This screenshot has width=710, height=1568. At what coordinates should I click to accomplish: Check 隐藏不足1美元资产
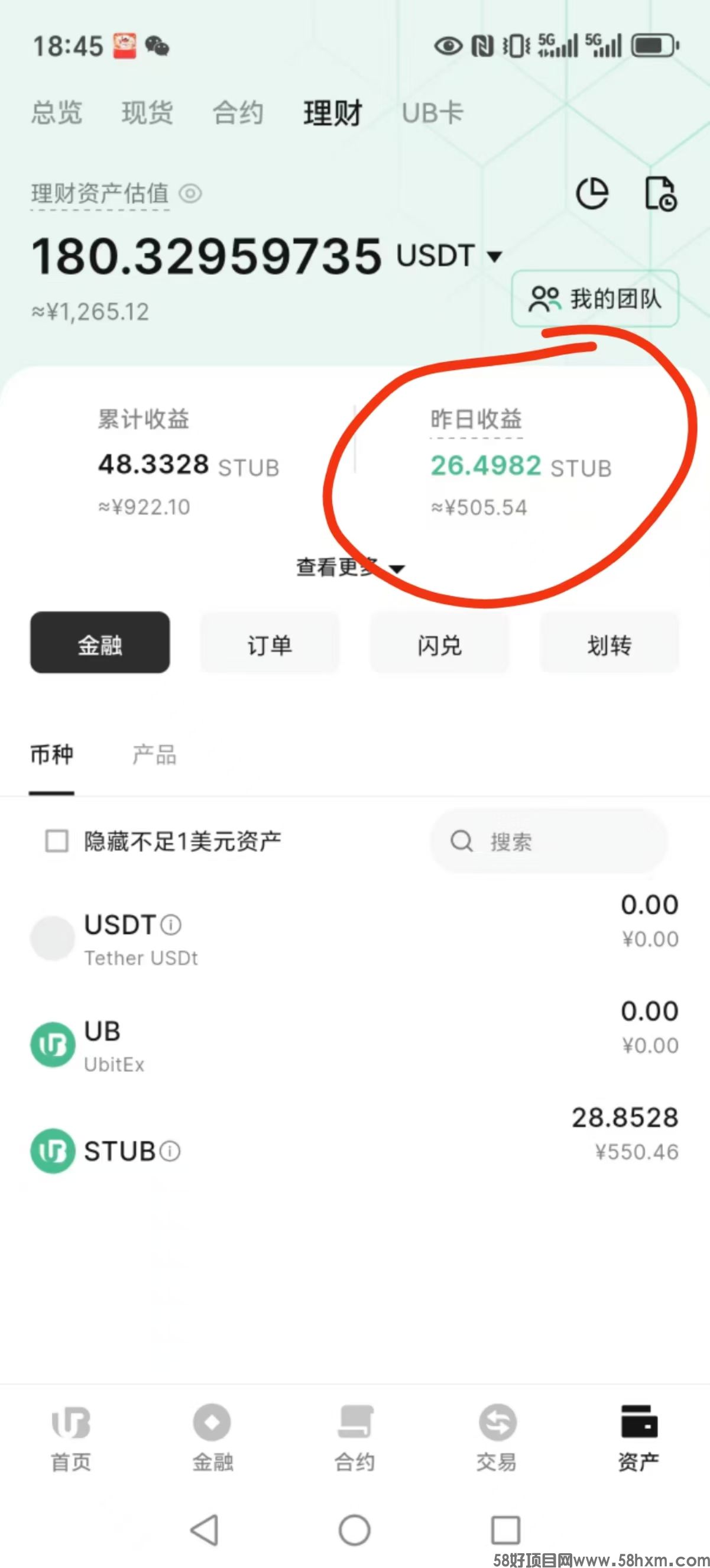click(x=57, y=841)
